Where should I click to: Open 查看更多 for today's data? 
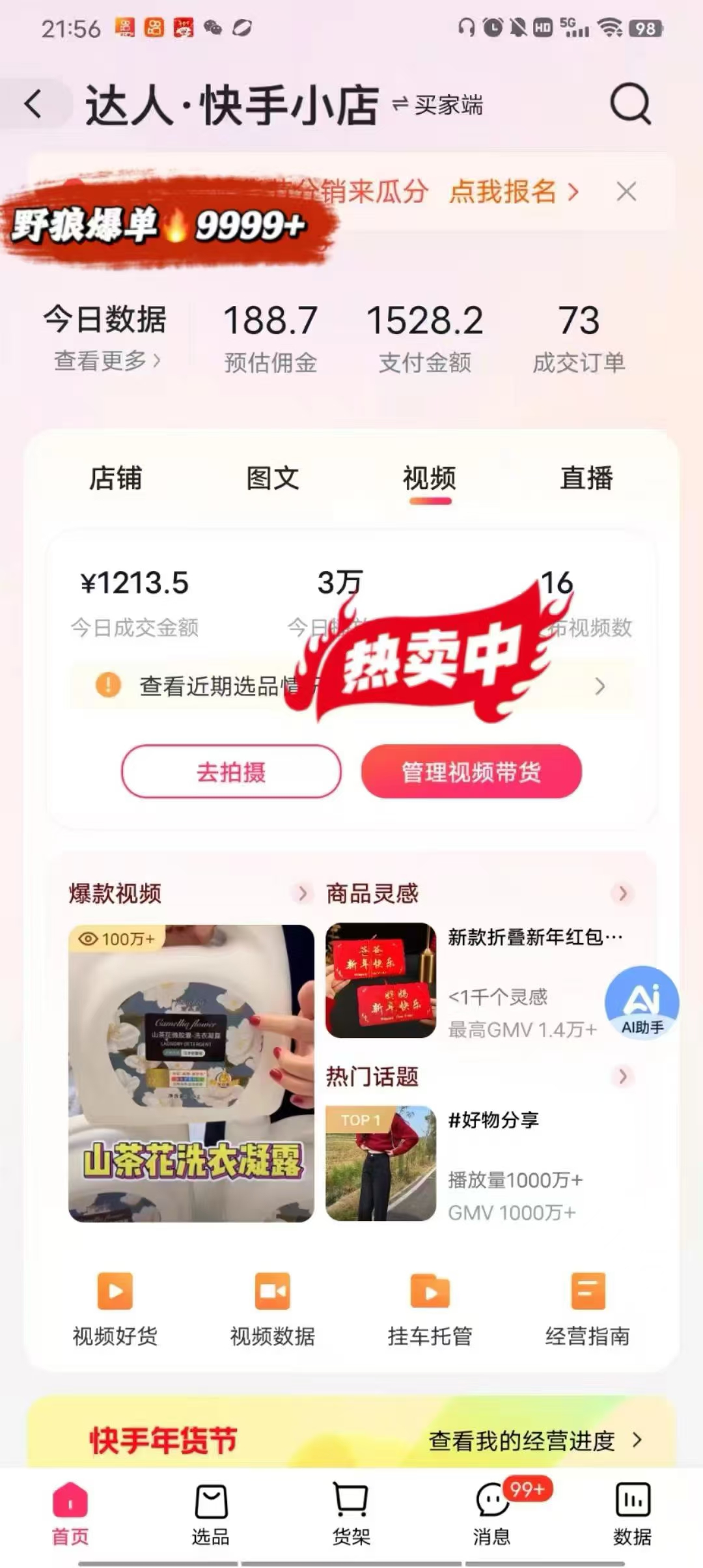click(x=107, y=360)
